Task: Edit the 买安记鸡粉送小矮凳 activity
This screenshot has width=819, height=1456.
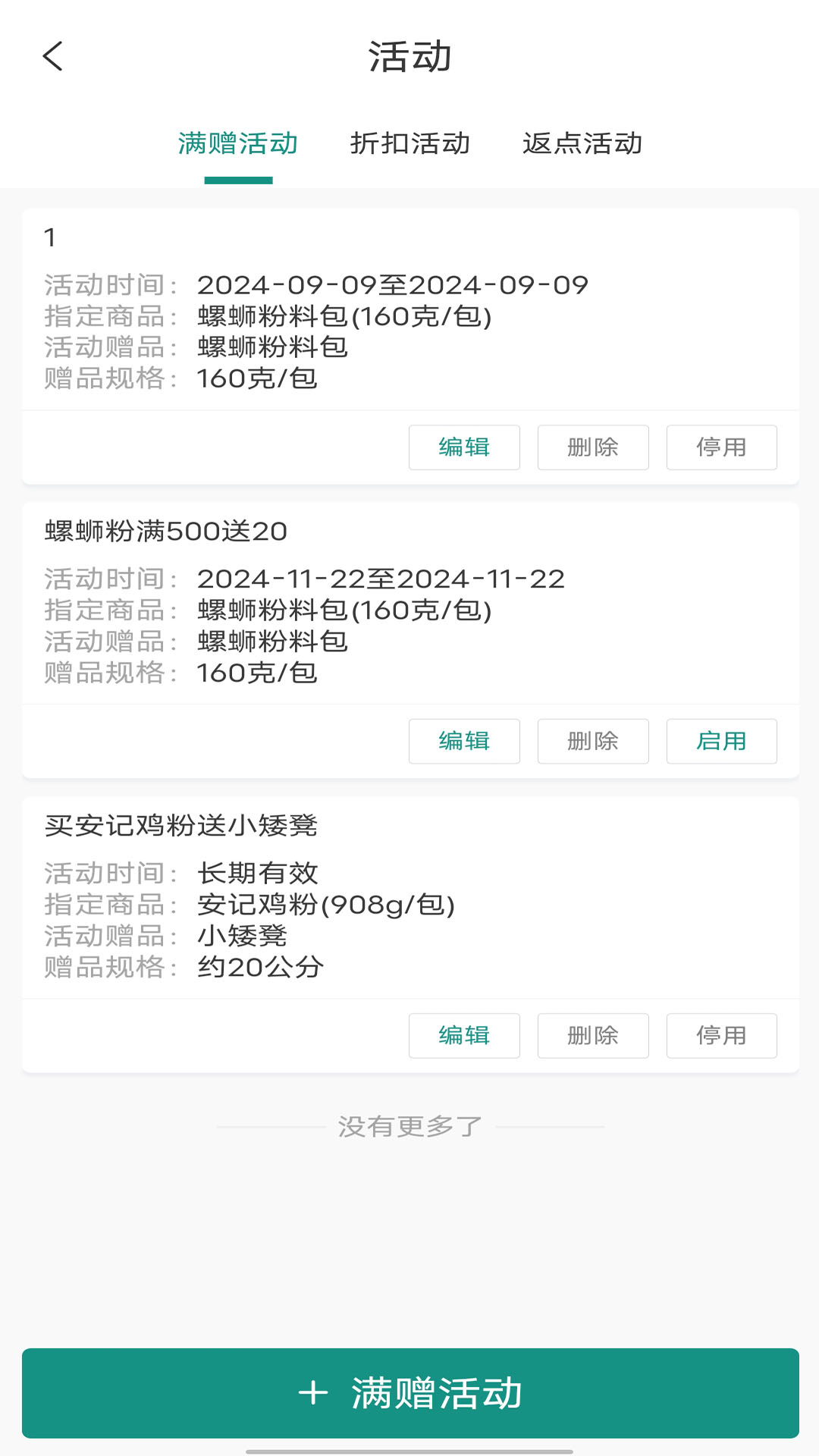Action: [464, 1035]
